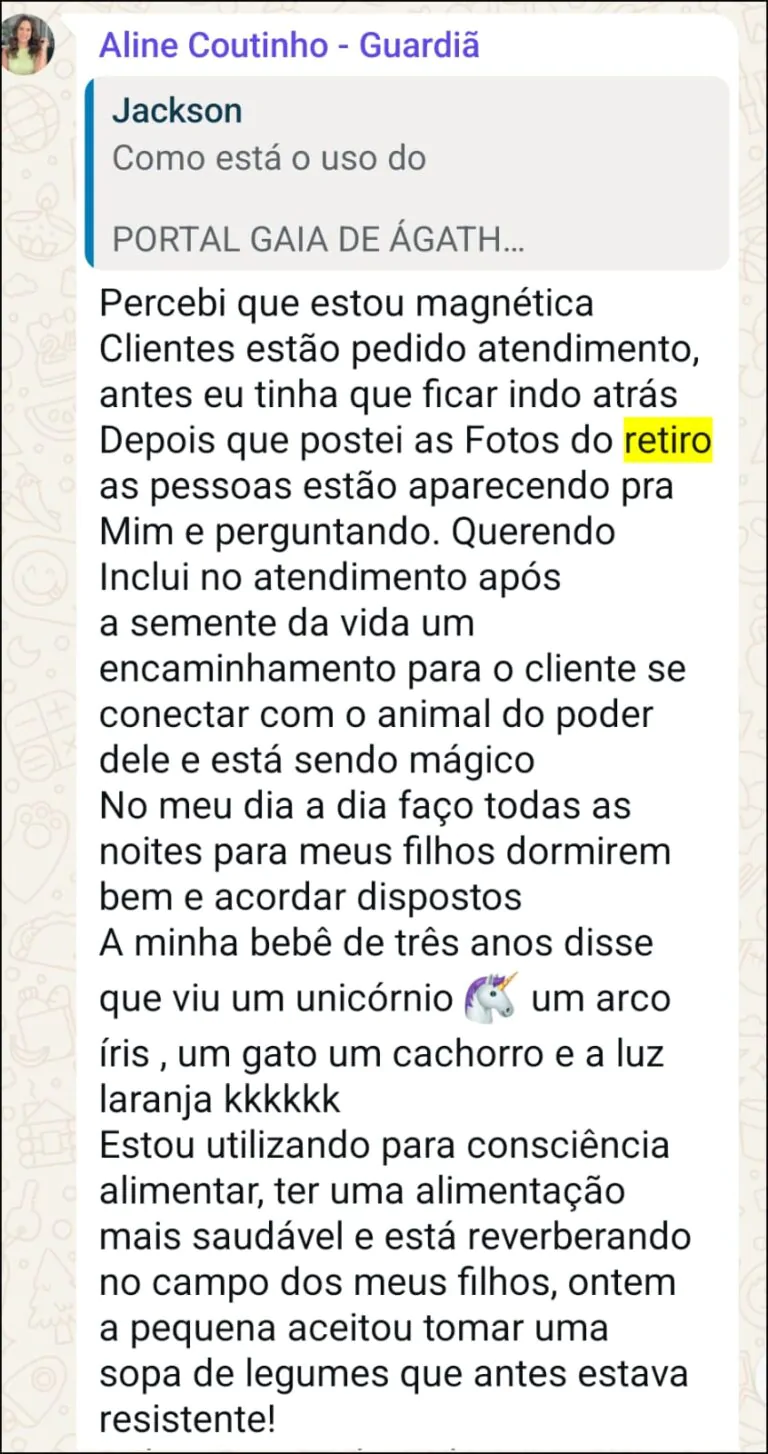Image resolution: width=768 pixels, height=1454 pixels.
Task: Open Aline Coutinho's profile picture
Action: 27,43
